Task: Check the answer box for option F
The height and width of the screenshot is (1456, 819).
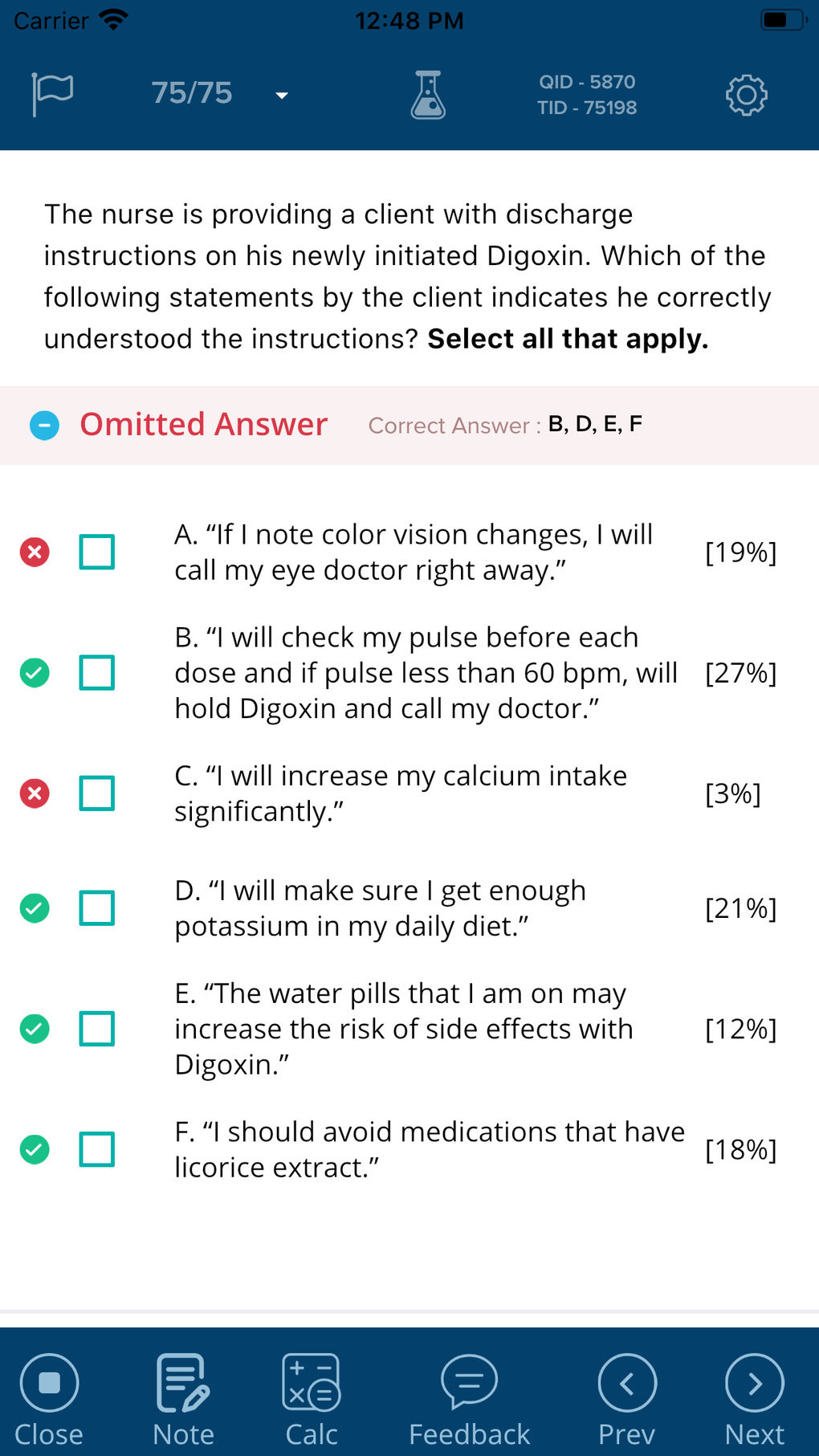Action: pos(96,1149)
